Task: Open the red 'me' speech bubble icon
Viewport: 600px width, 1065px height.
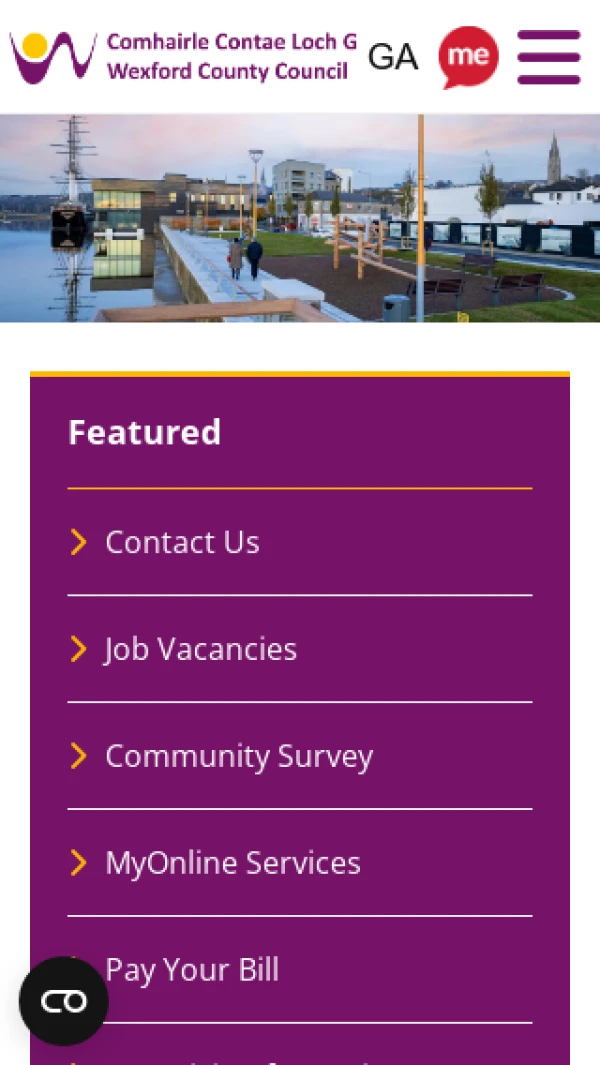Action: [468, 57]
